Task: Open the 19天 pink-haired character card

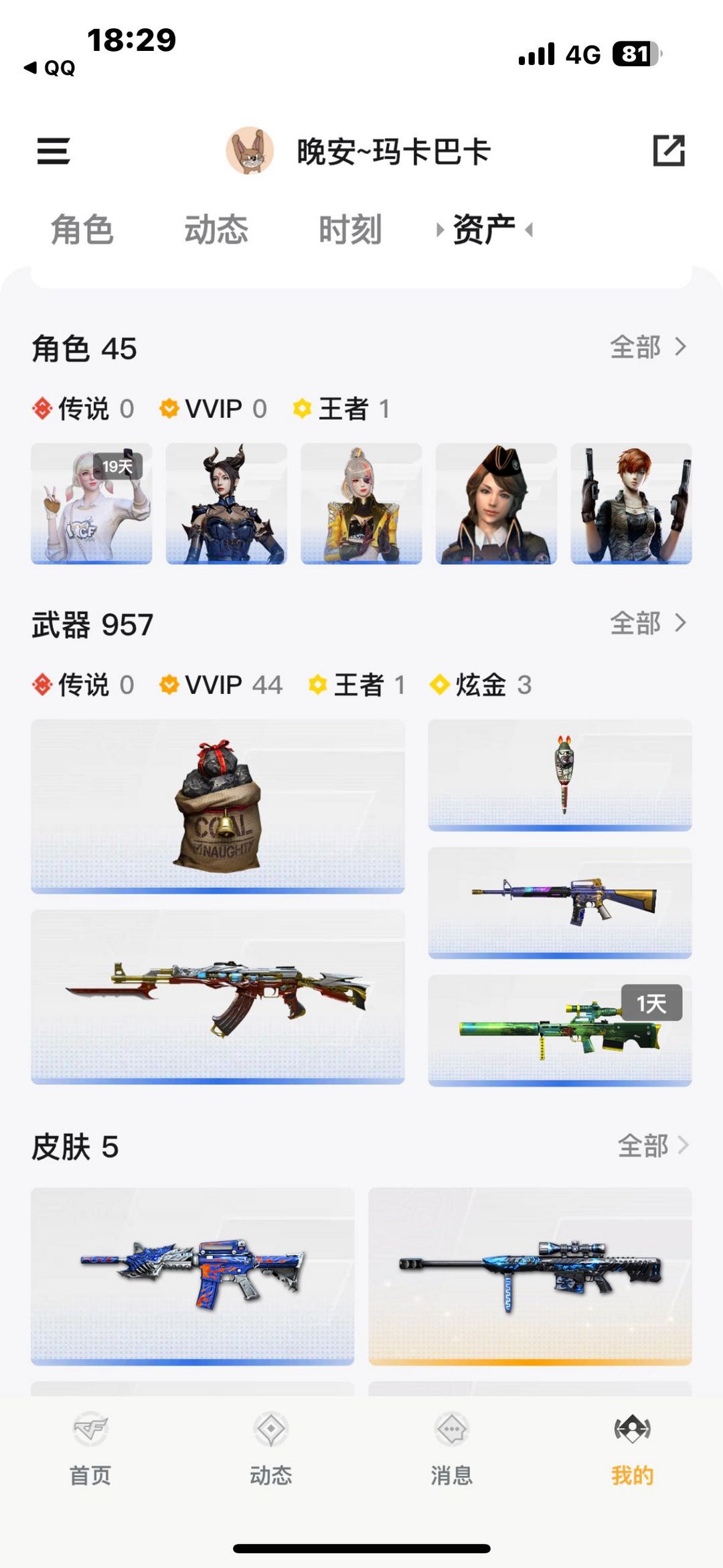Action: 92,504
